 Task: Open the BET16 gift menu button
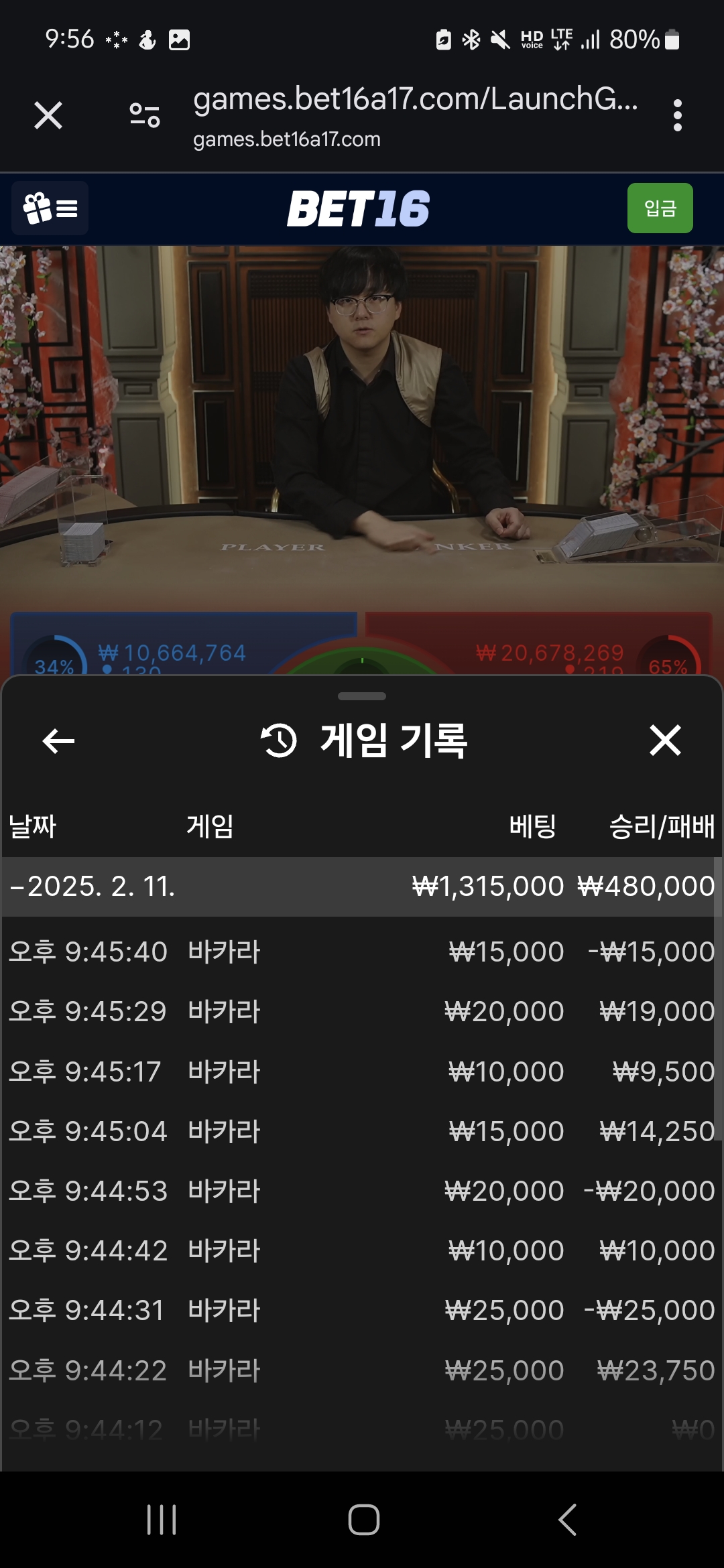coord(50,208)
